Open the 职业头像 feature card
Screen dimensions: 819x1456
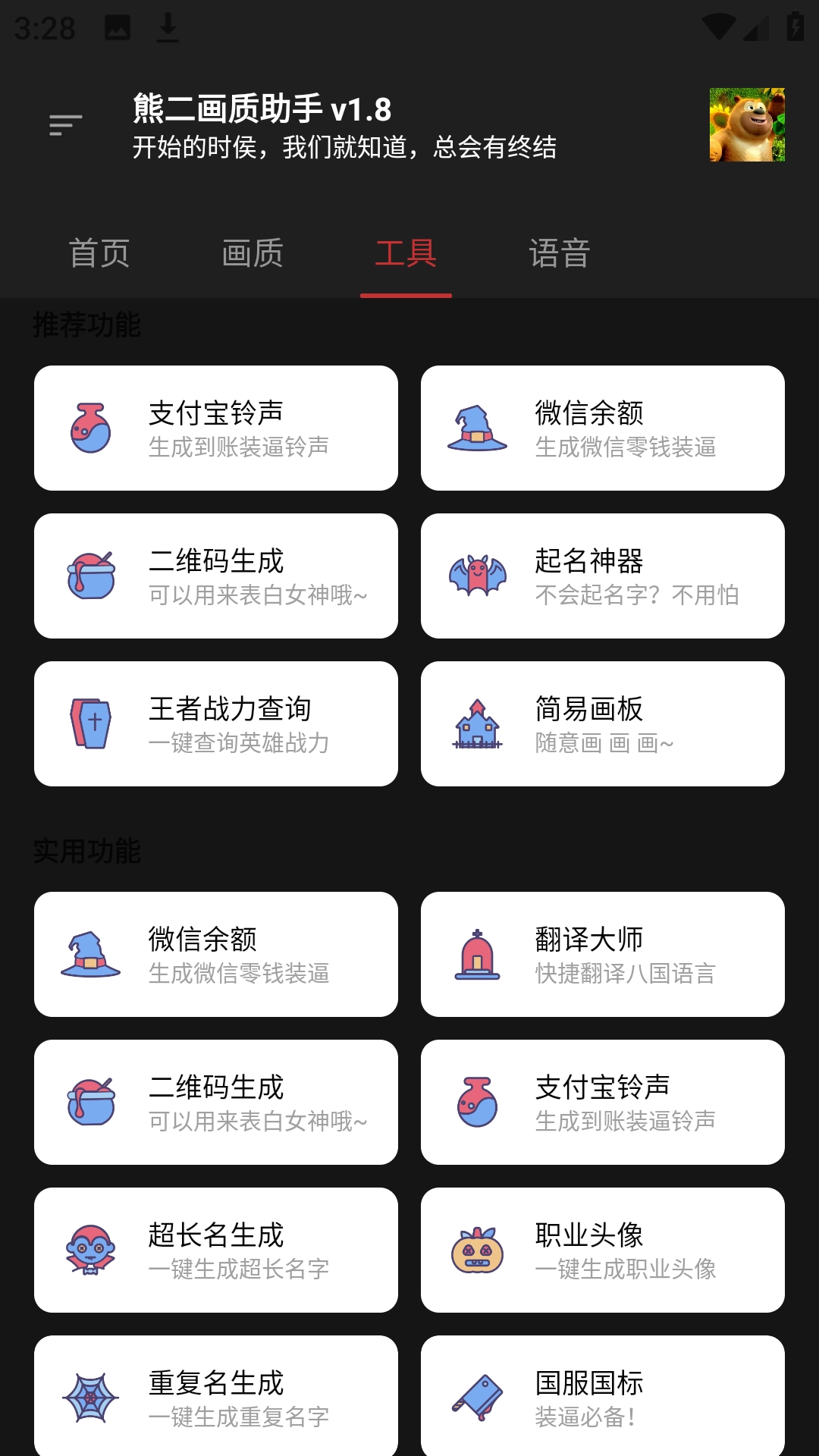603,1247
